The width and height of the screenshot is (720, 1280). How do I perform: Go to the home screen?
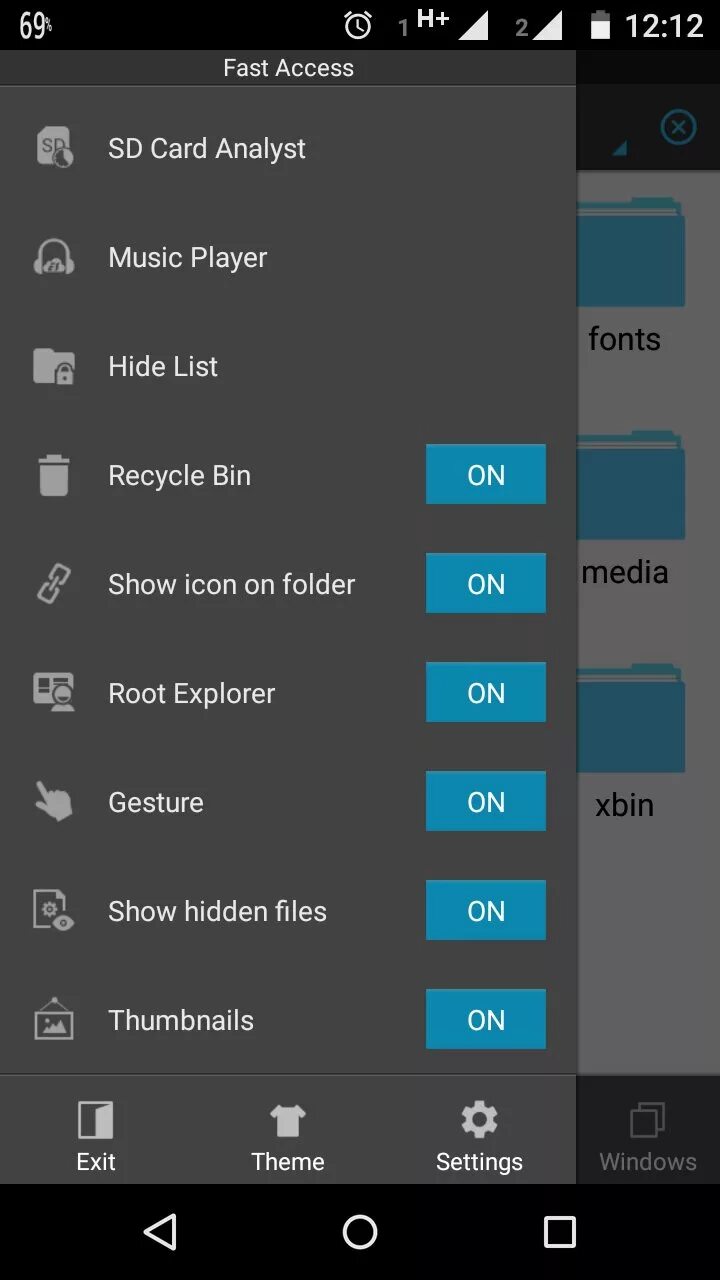pos(360,1232)
